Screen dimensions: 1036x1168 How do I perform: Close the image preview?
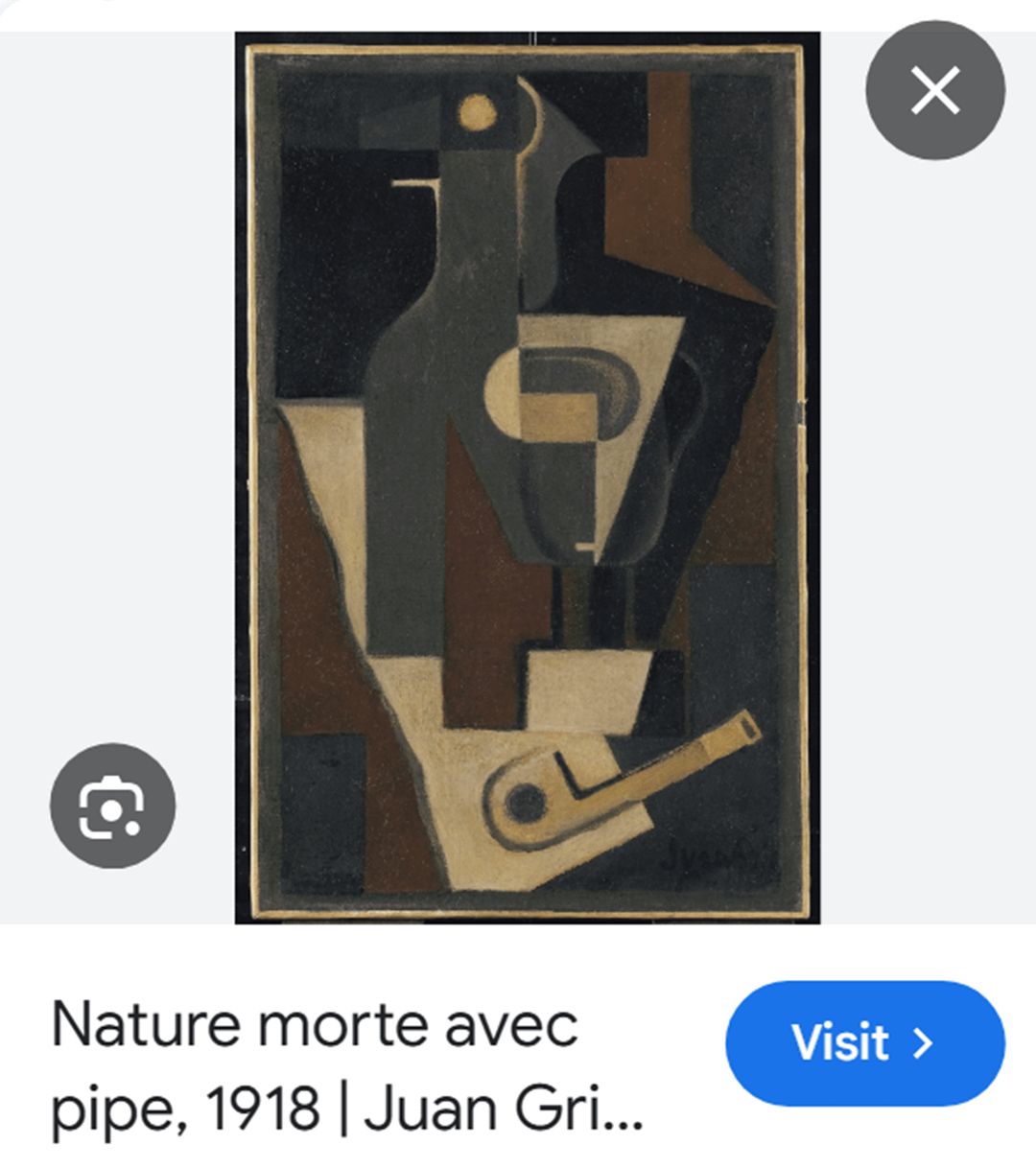click(x=935, y=91)
